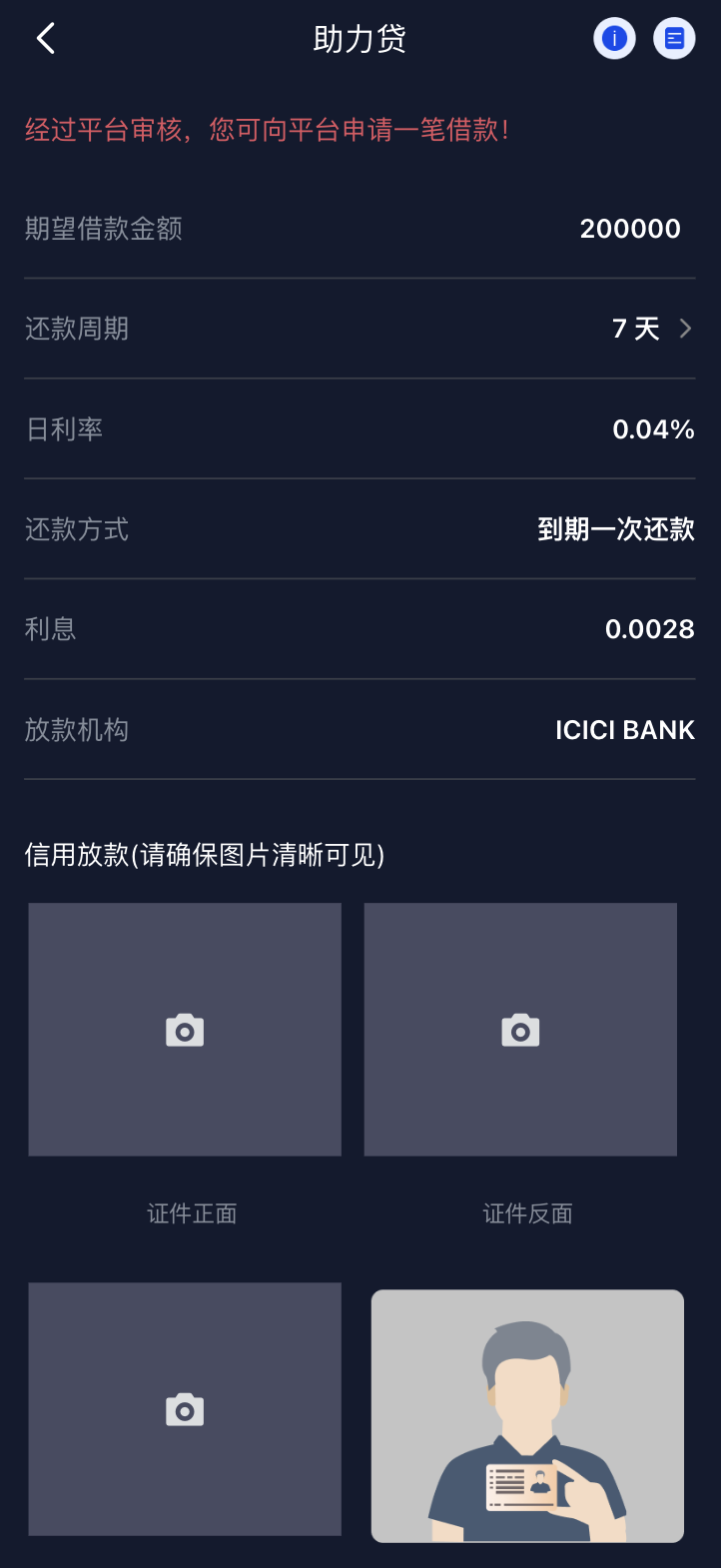Click the chevron next to 7天
Screen dimensions: 721x1568
coord(685,329)
